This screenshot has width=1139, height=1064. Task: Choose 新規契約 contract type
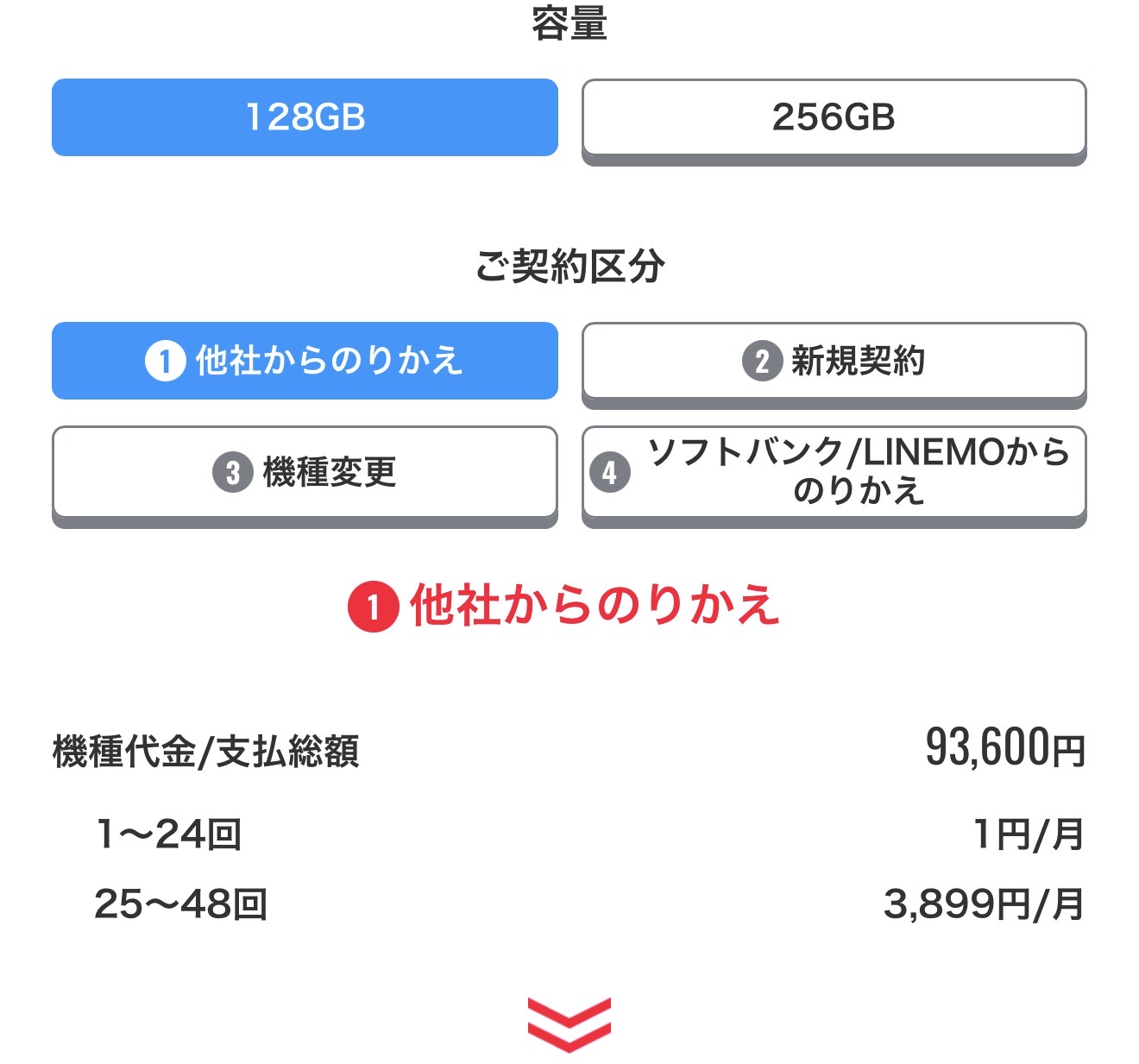834,361
